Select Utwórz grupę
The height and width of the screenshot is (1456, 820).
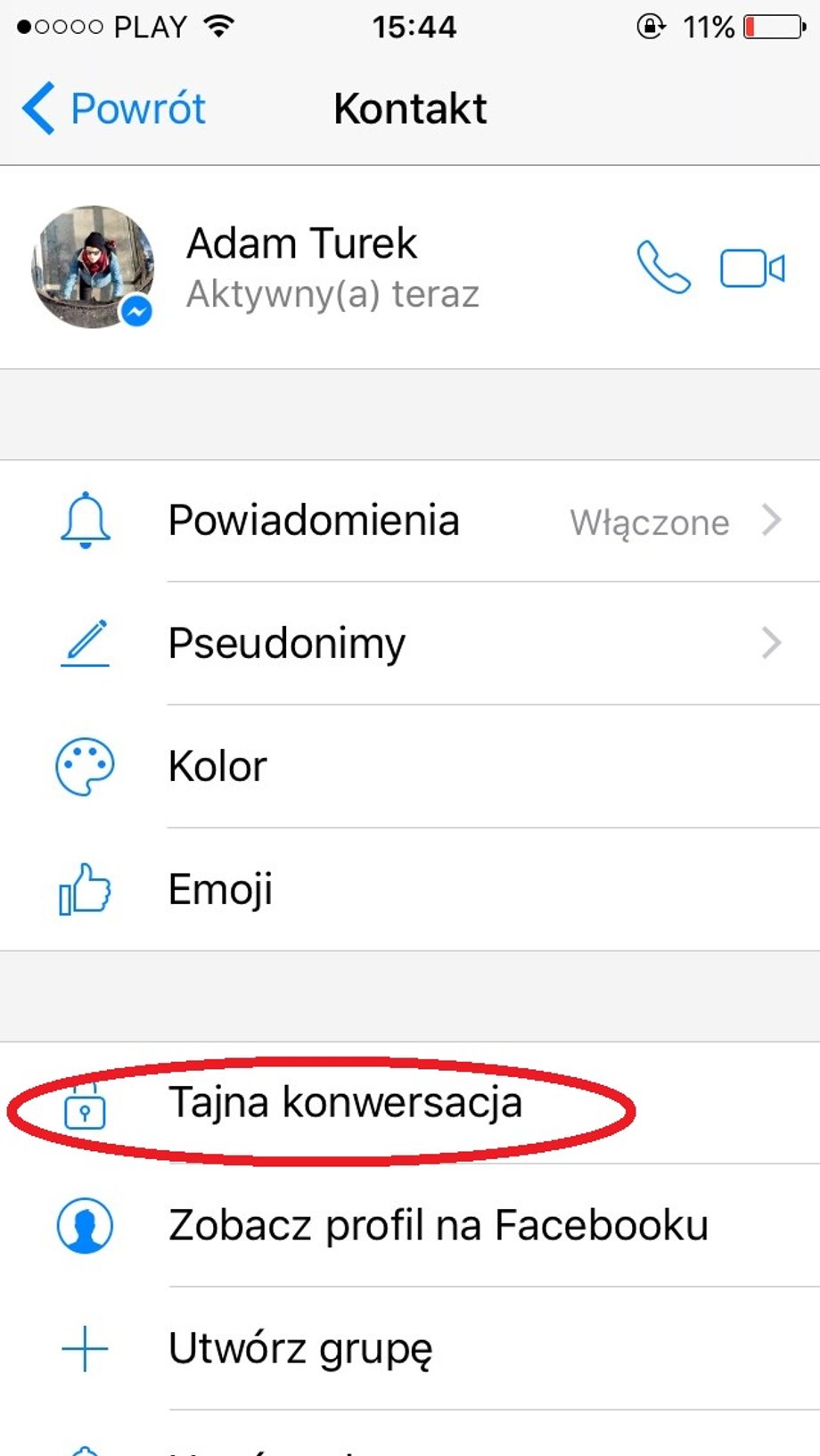point(410,1348)
